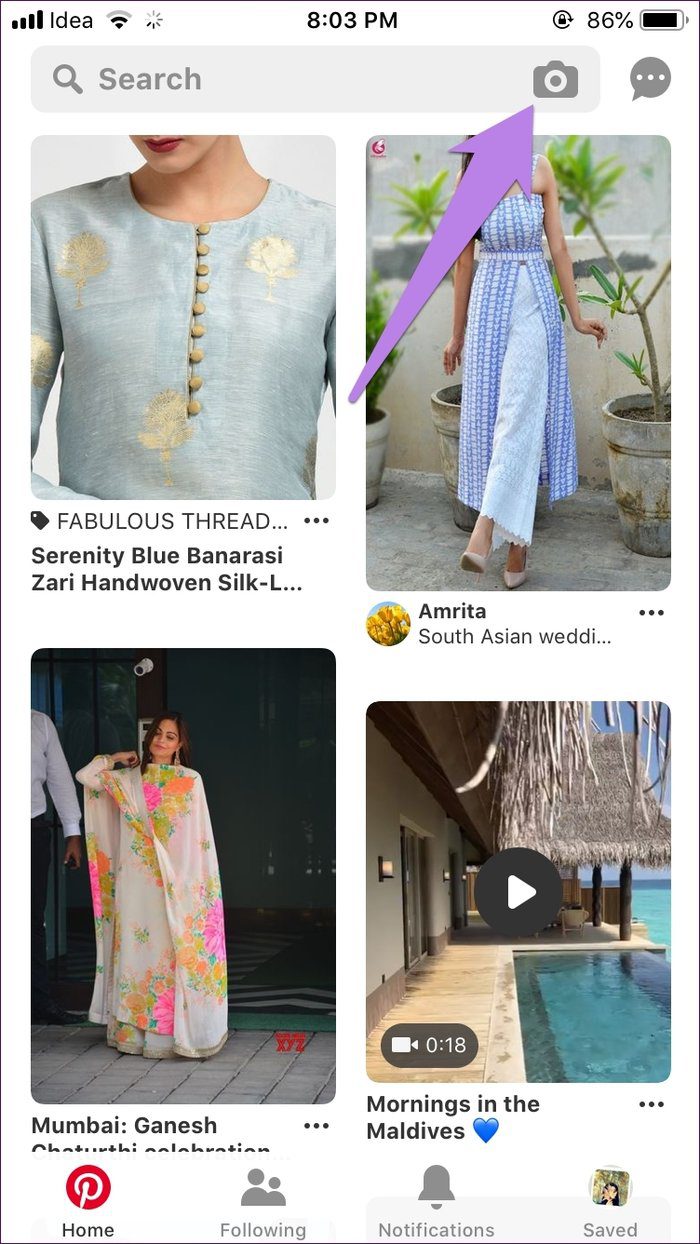Screen dimensions: 700x1244
Task: Open the Notifications tab
Action: [x=436, y=1202]
